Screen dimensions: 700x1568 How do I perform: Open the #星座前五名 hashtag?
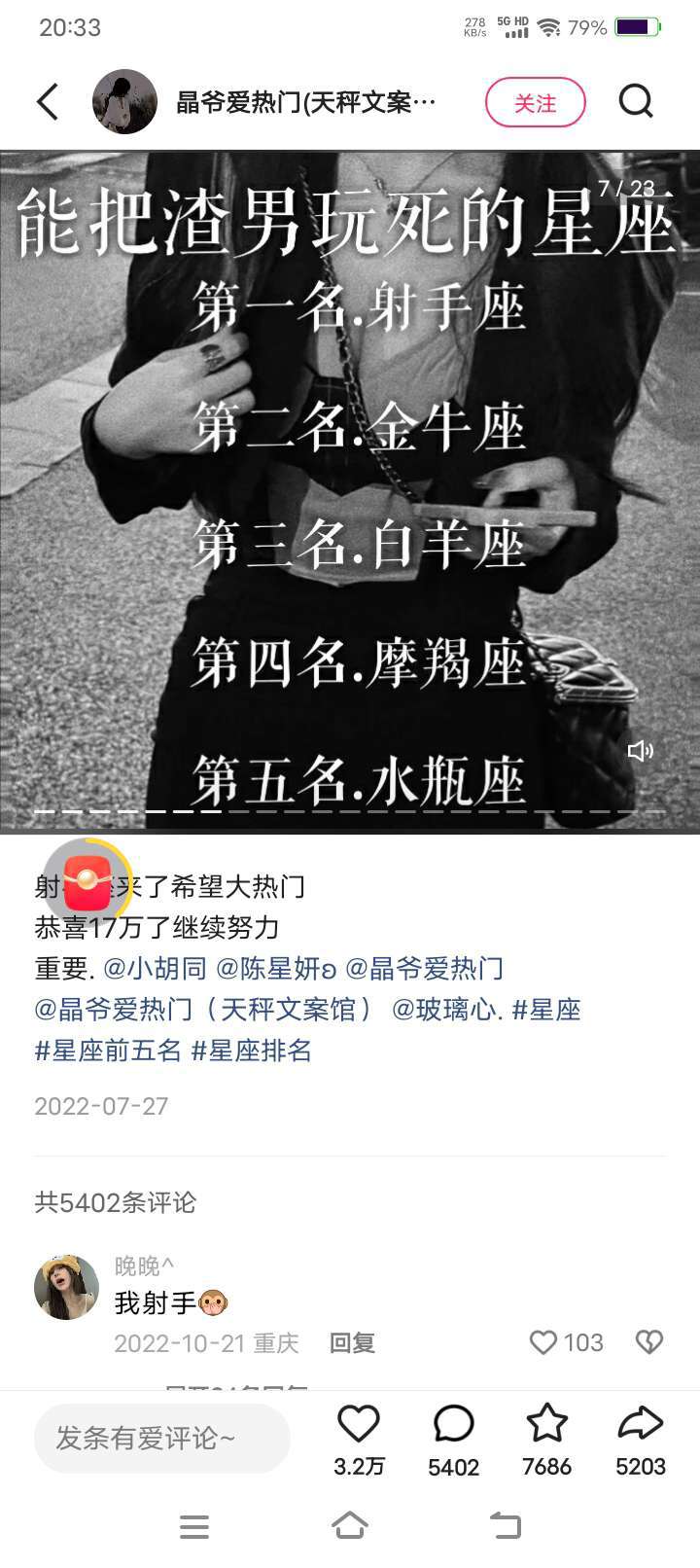coord(108,1051)
